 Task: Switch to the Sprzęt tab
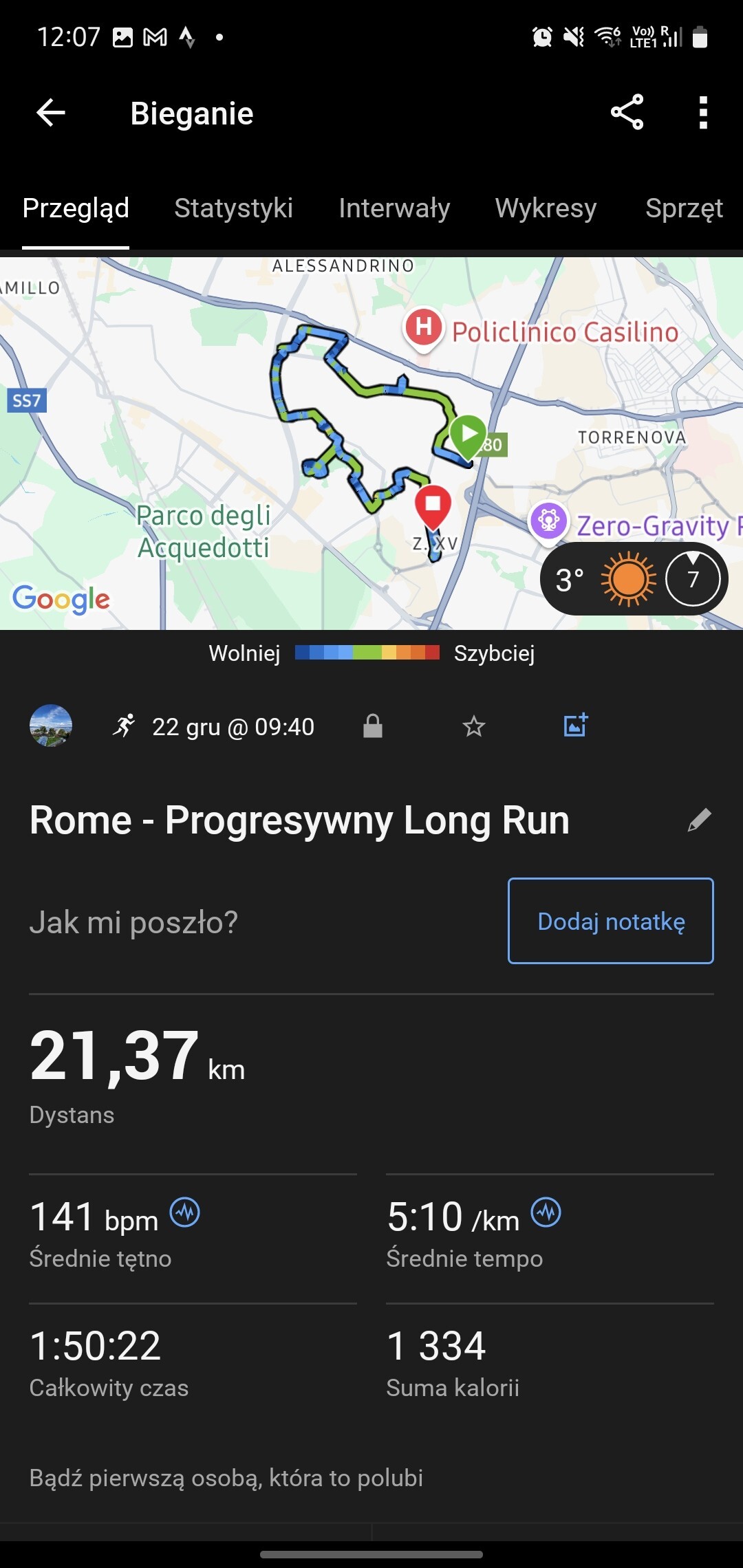[x=683, y=208]
